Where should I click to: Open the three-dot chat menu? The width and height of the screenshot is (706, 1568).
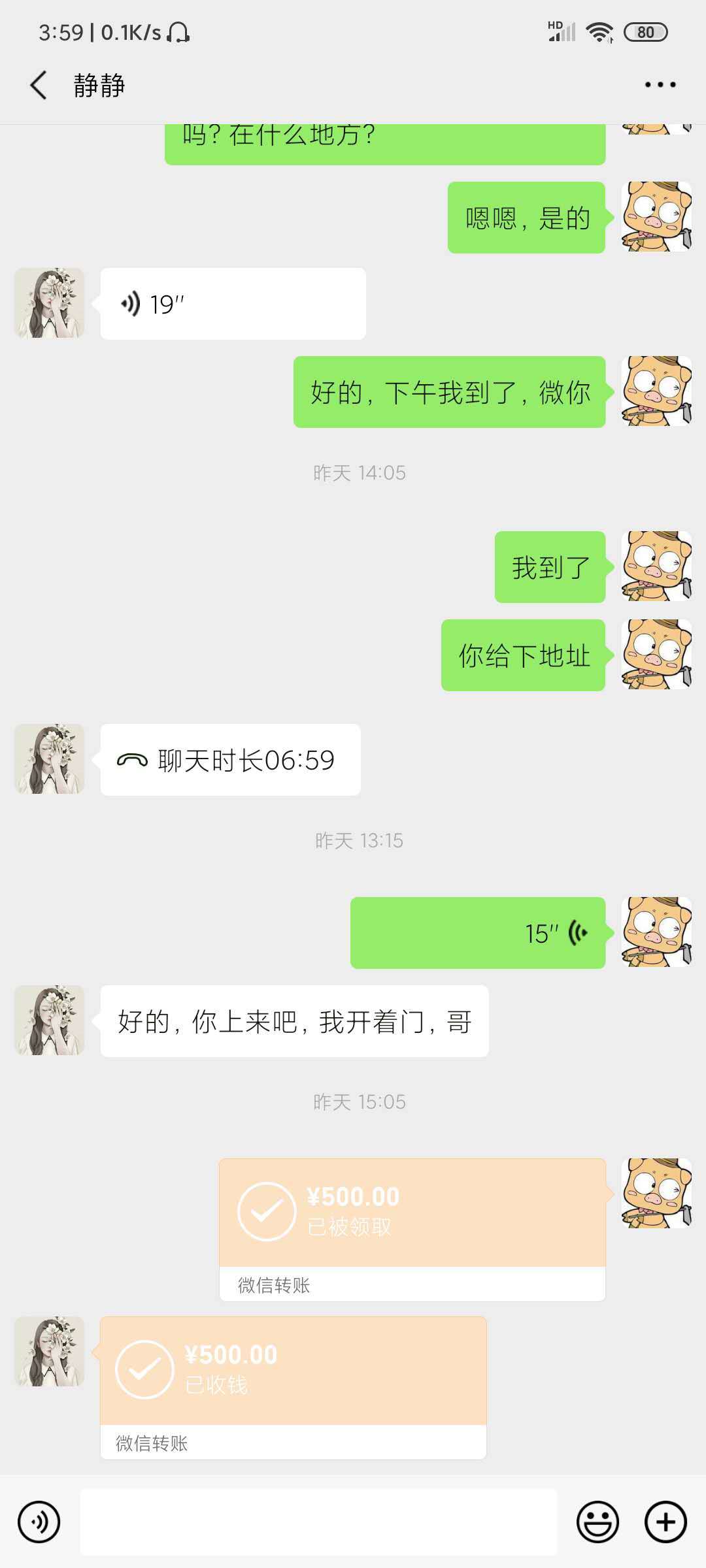coord(660,85)
